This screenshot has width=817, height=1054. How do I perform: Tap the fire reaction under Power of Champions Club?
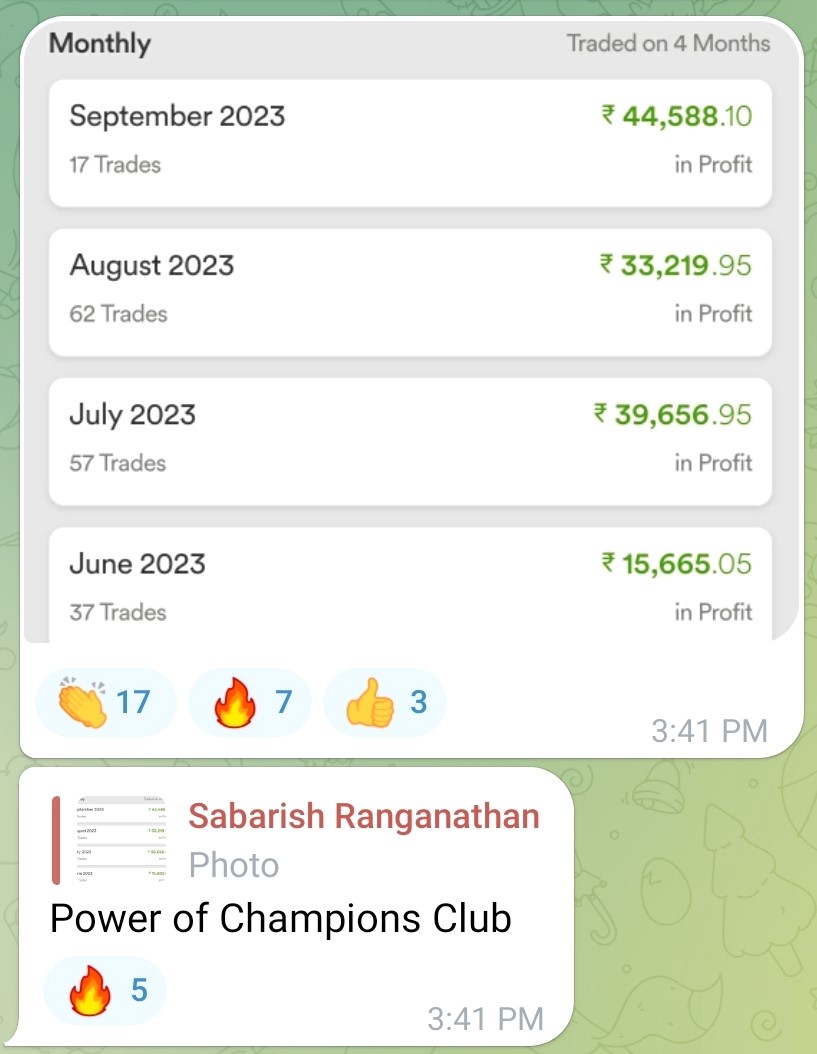tap(104, 988)
